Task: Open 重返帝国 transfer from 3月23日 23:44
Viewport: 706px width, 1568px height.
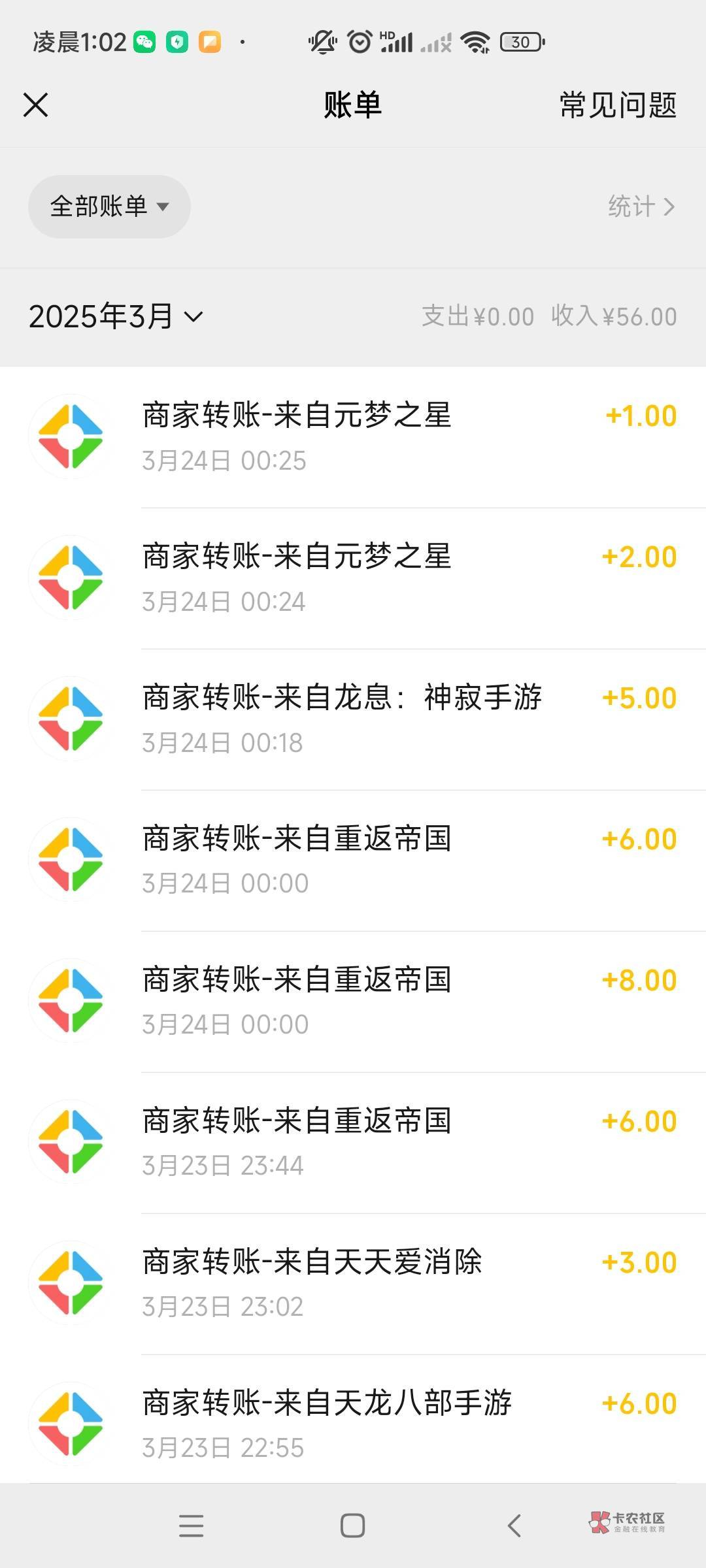Action: (353, 1142)
